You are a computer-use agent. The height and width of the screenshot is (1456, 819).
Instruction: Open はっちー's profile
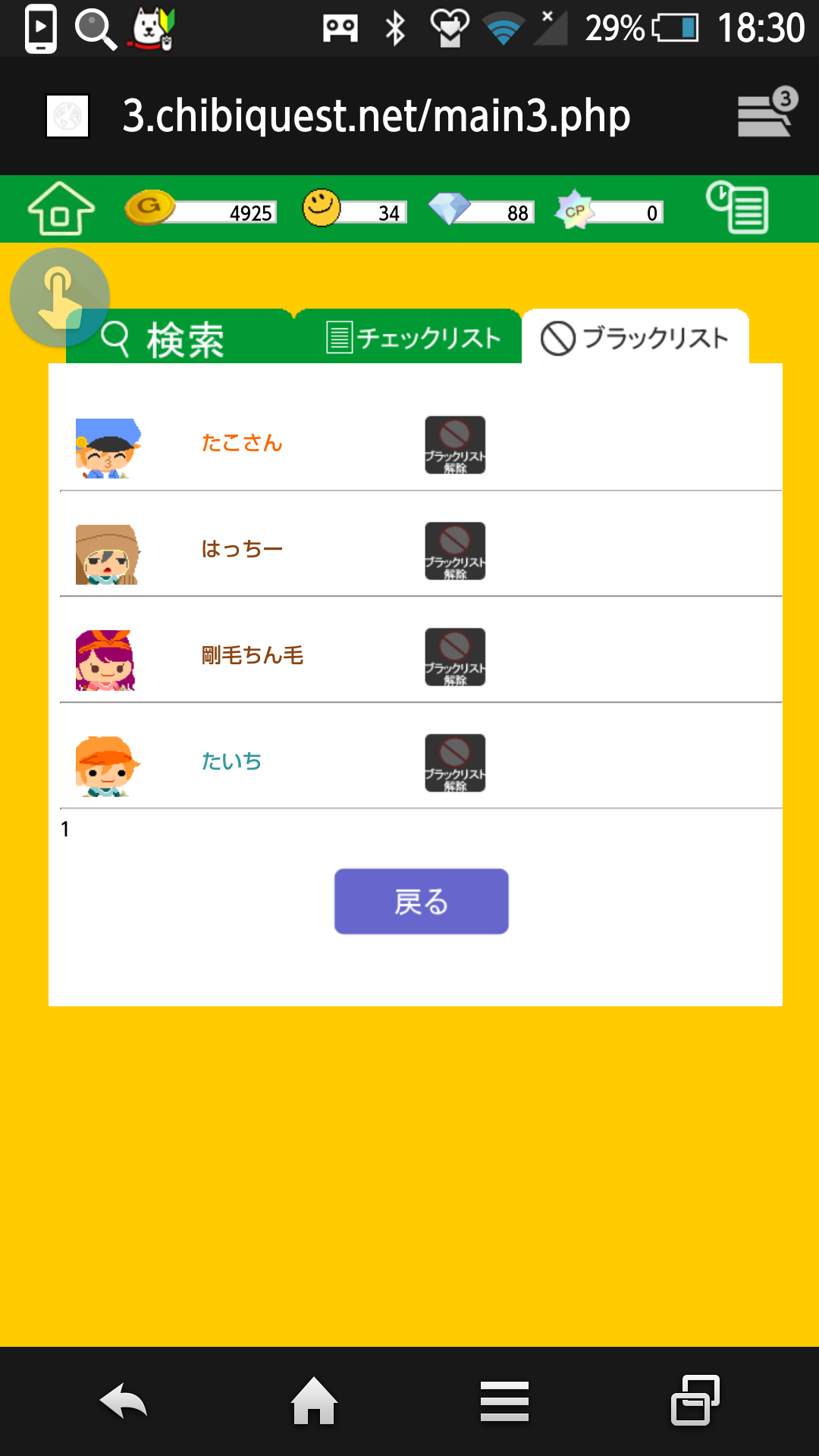click(241, 549)
